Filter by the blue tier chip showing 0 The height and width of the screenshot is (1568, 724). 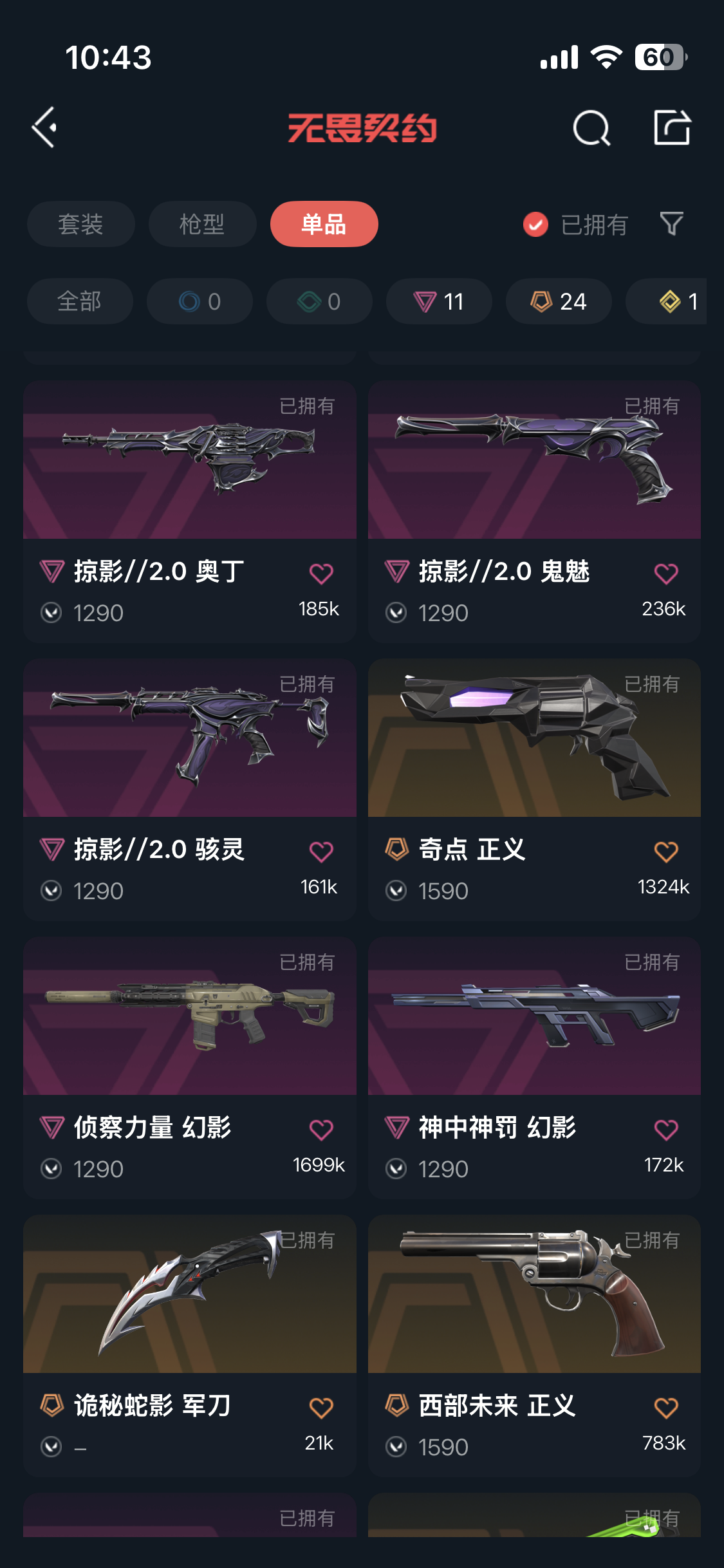(200, 301)
